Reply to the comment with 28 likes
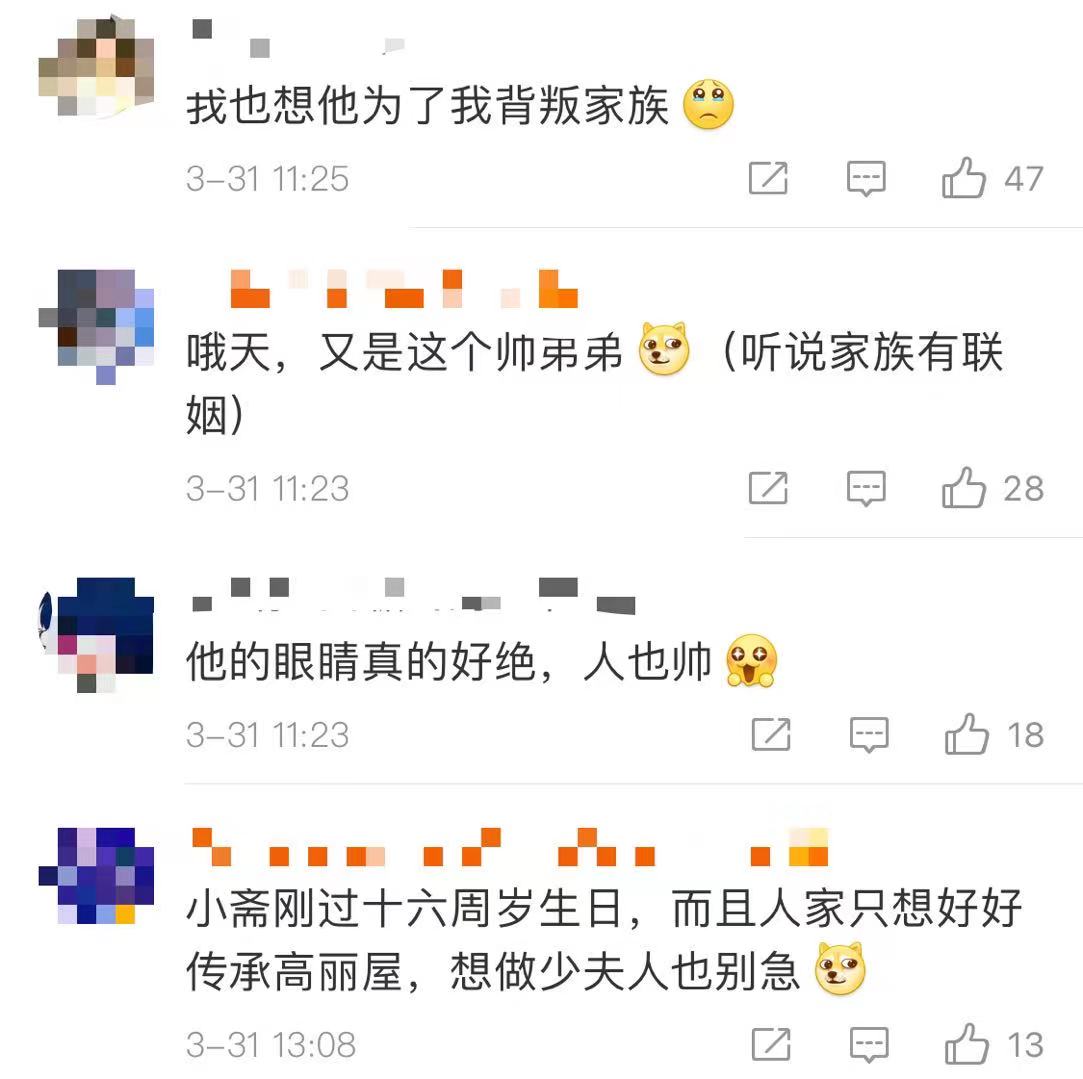The width and height of the screenshot is (1083, 1079). pos(866,489)
